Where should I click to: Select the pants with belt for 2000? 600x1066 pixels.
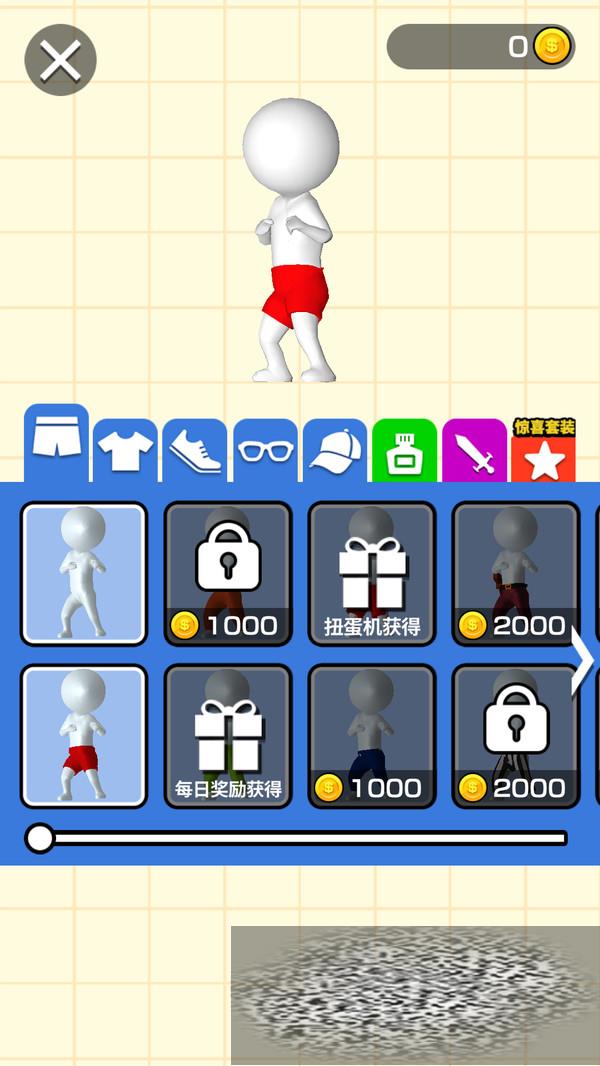516,573
